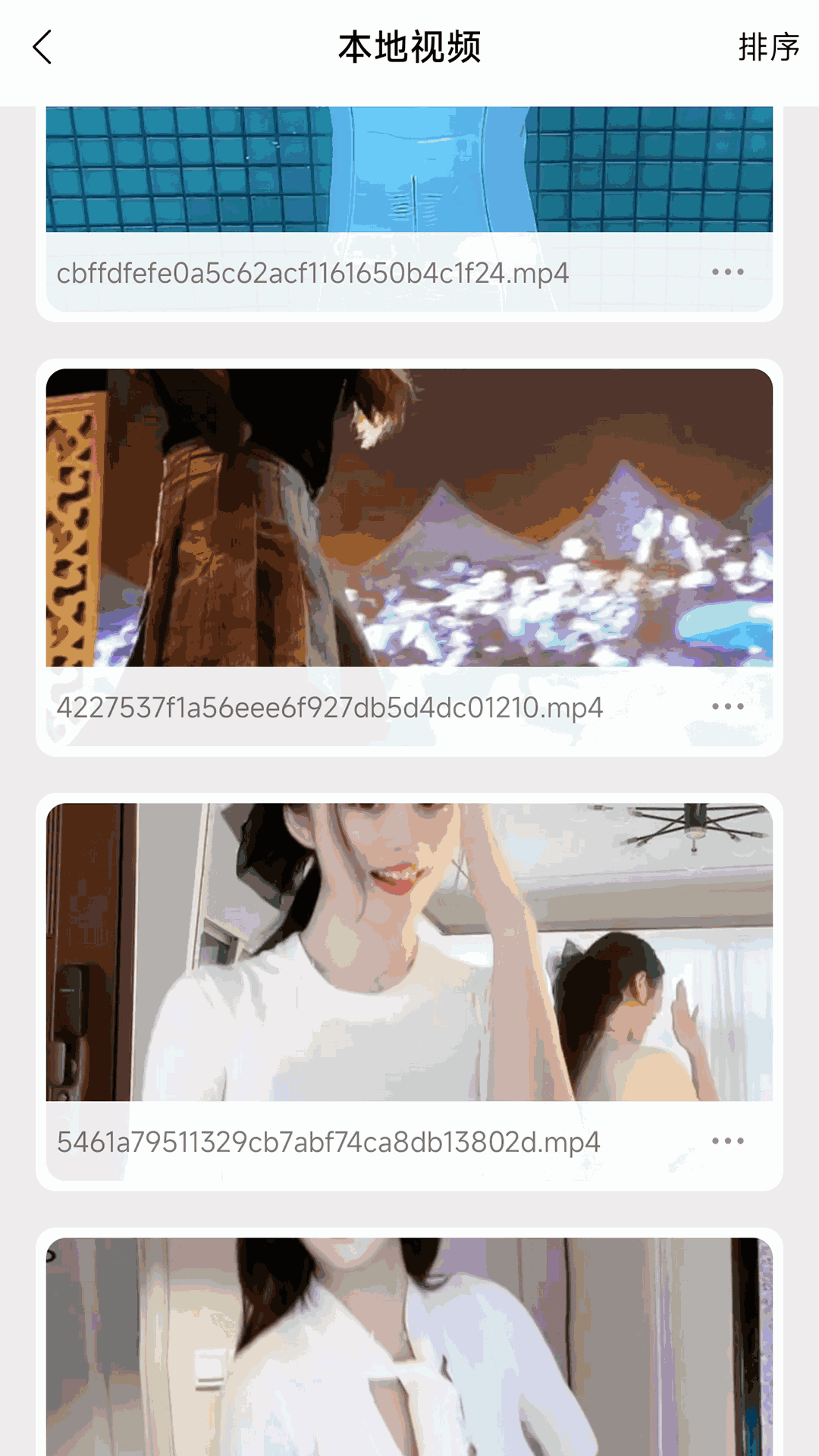Open more options for 5461a79511329cb7abf74ca8db13802d.mp4
819x1456 pixels.
pos(727,1141)
